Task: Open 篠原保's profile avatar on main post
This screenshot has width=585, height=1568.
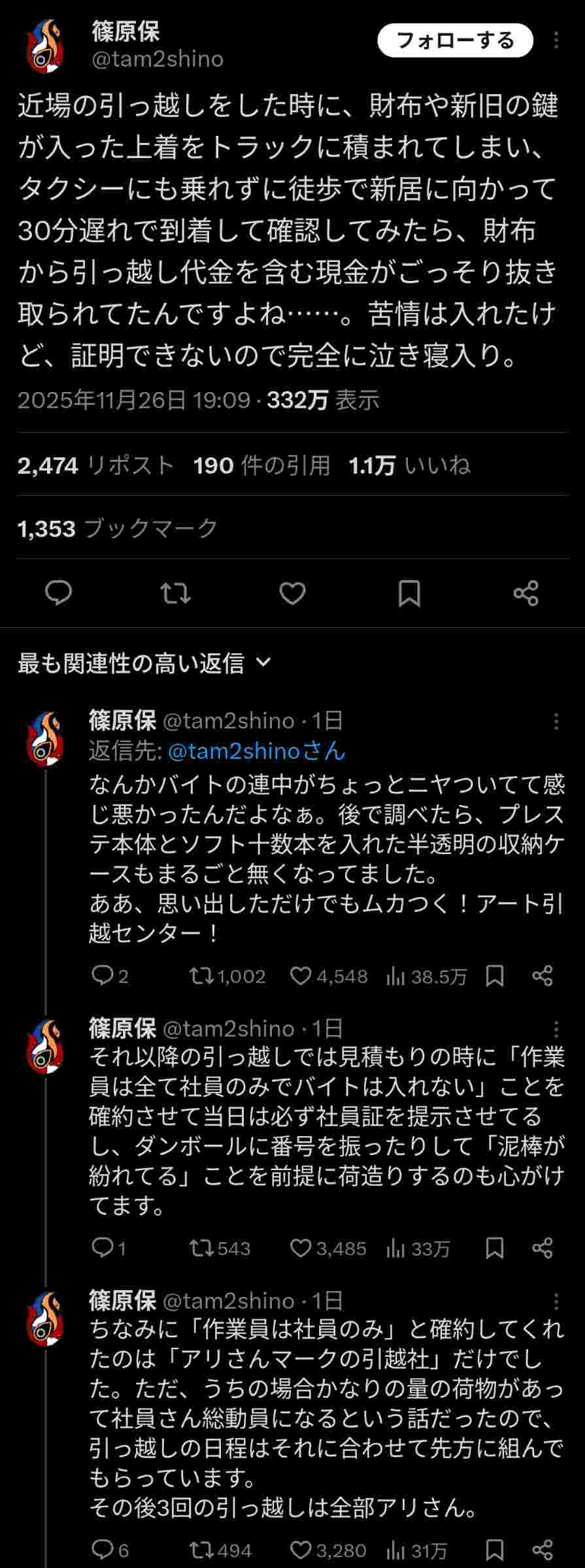Action: (x=44, y=46)
